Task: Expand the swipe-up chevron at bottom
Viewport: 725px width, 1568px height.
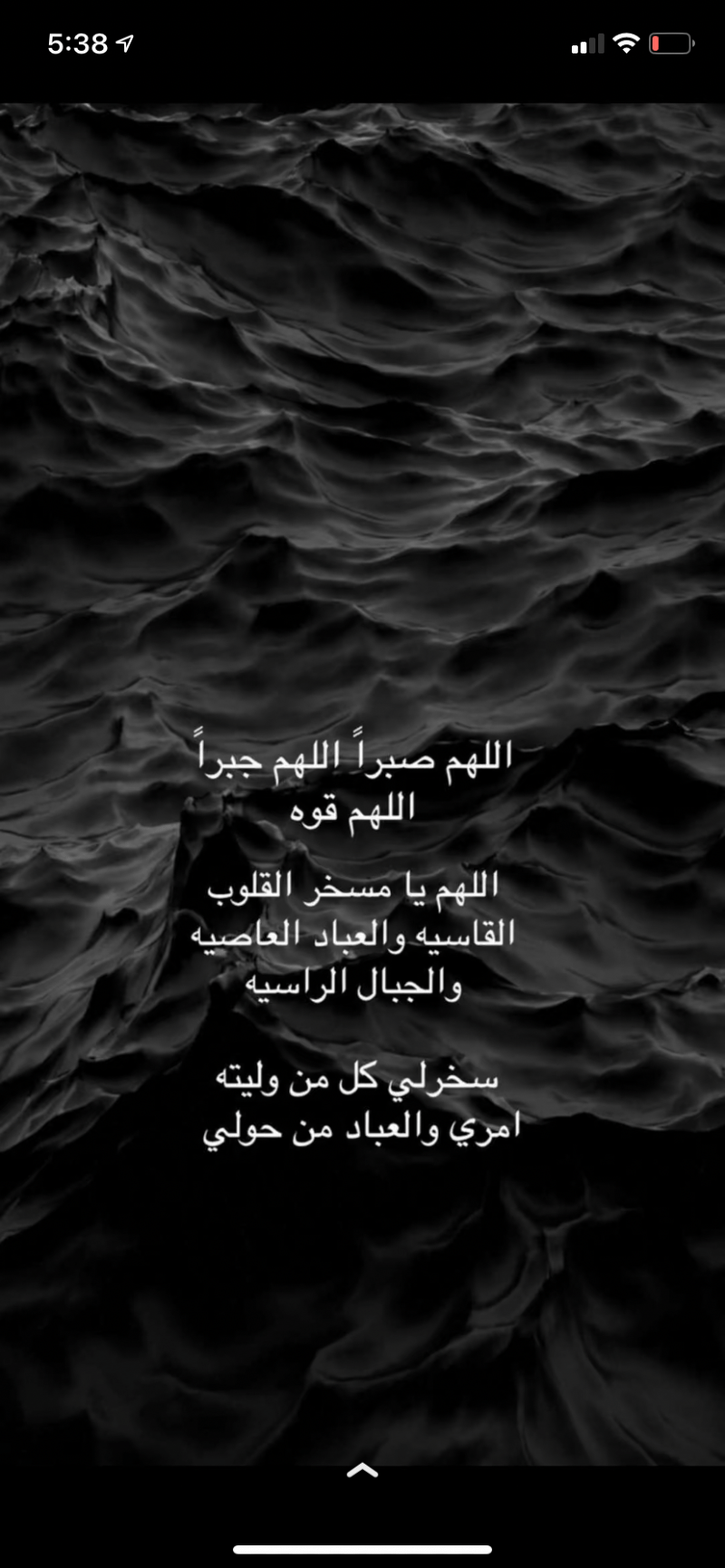Action: (362, 1471)
